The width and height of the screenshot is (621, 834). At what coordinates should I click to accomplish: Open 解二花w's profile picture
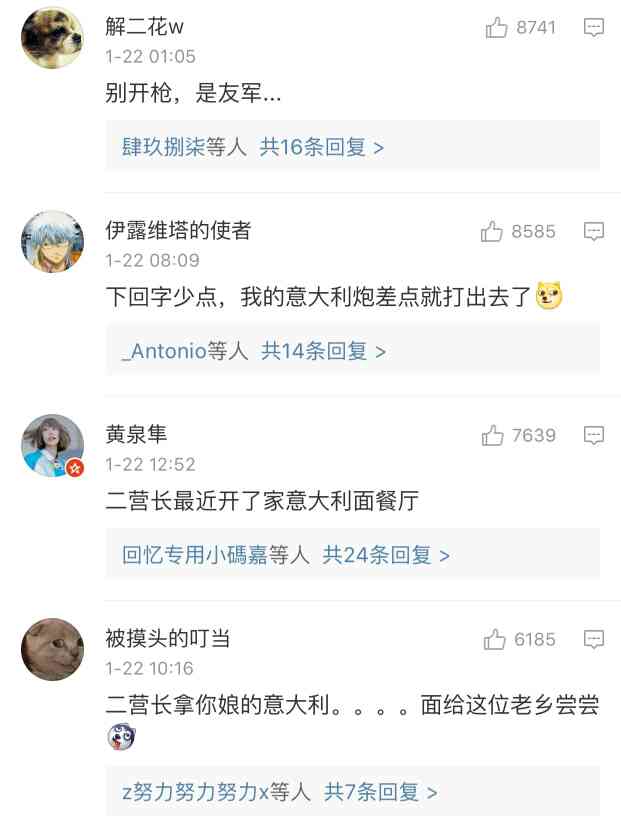pyautogui.click(x=52, y=37)
